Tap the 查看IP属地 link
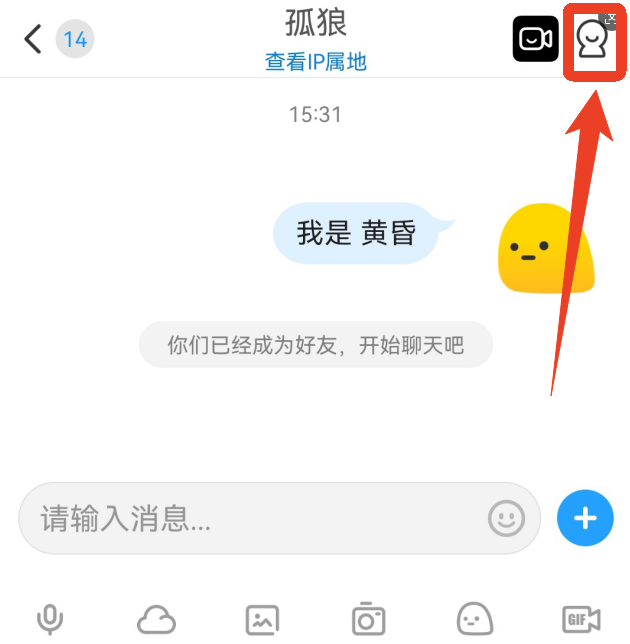 [315, 62]
